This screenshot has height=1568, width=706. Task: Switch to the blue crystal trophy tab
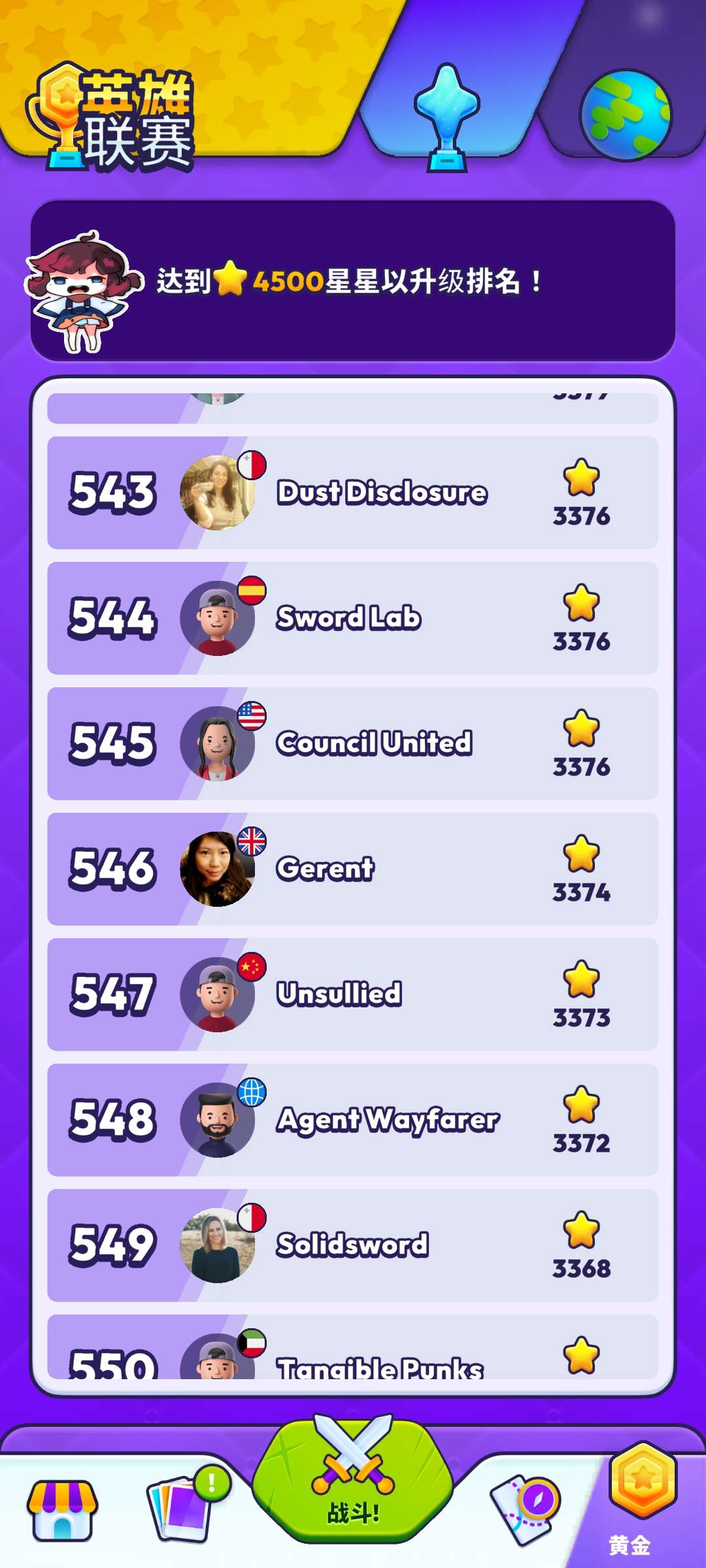tap(447, 114)
